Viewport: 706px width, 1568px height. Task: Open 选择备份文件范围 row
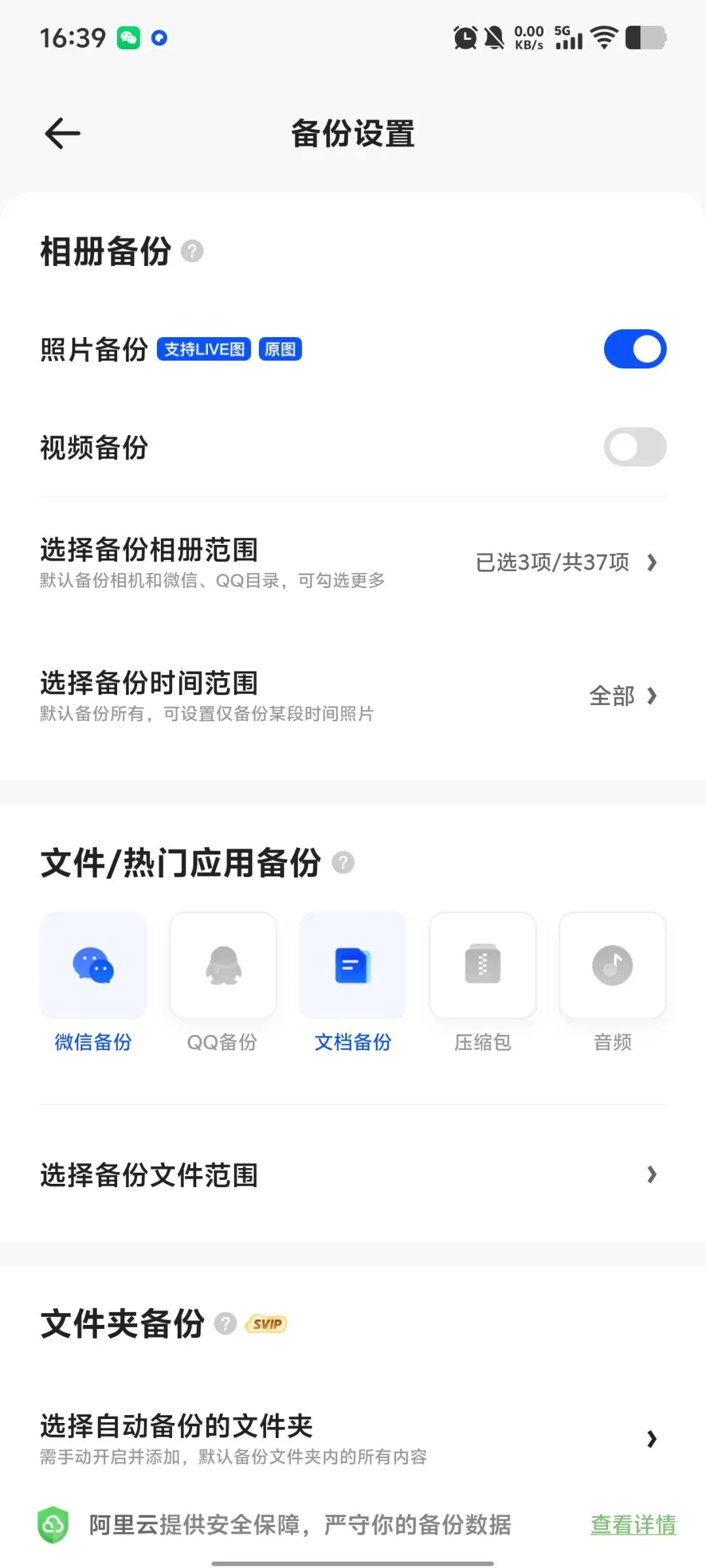(x=353, y=1175)
